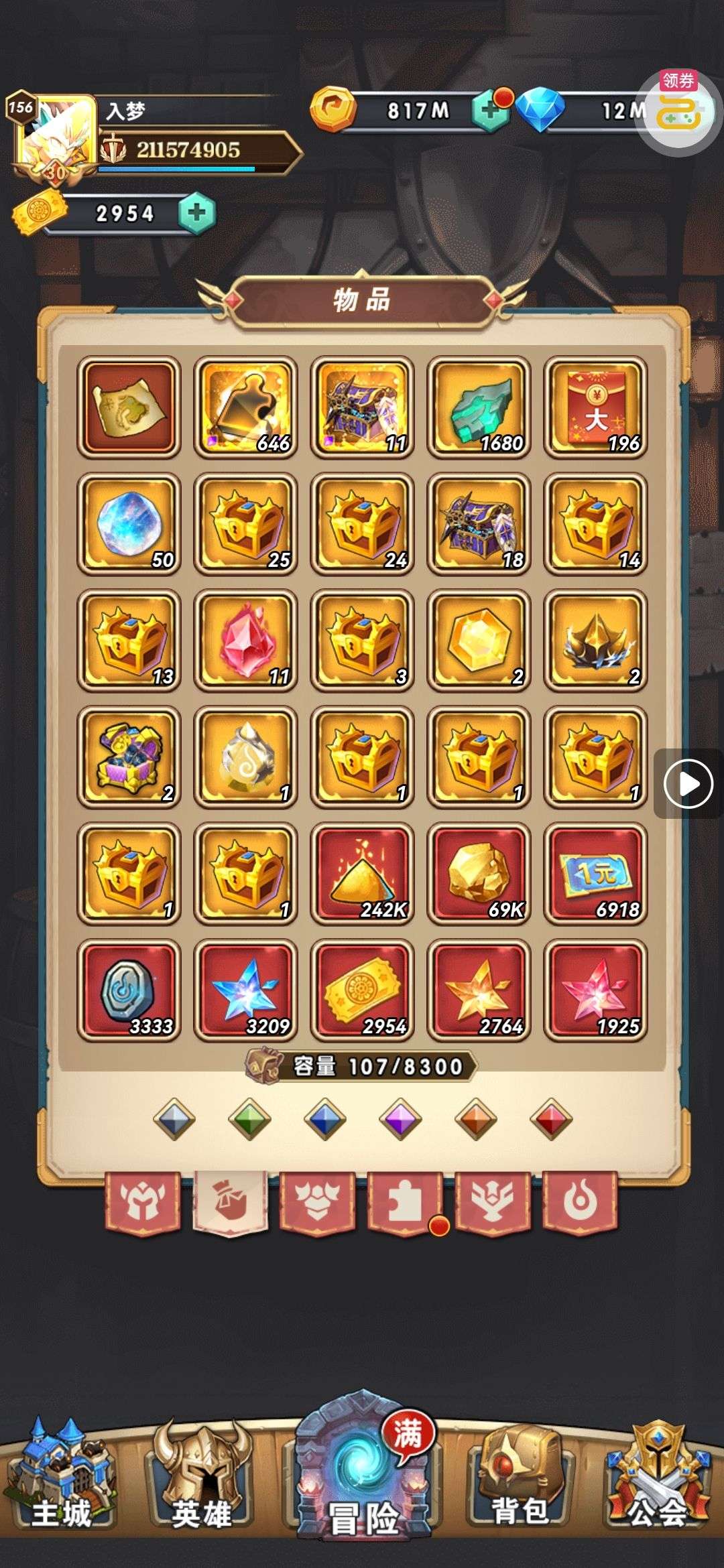Select the rune stone item with 3333
724x1568 pixels.
click(x=129, y=990)
